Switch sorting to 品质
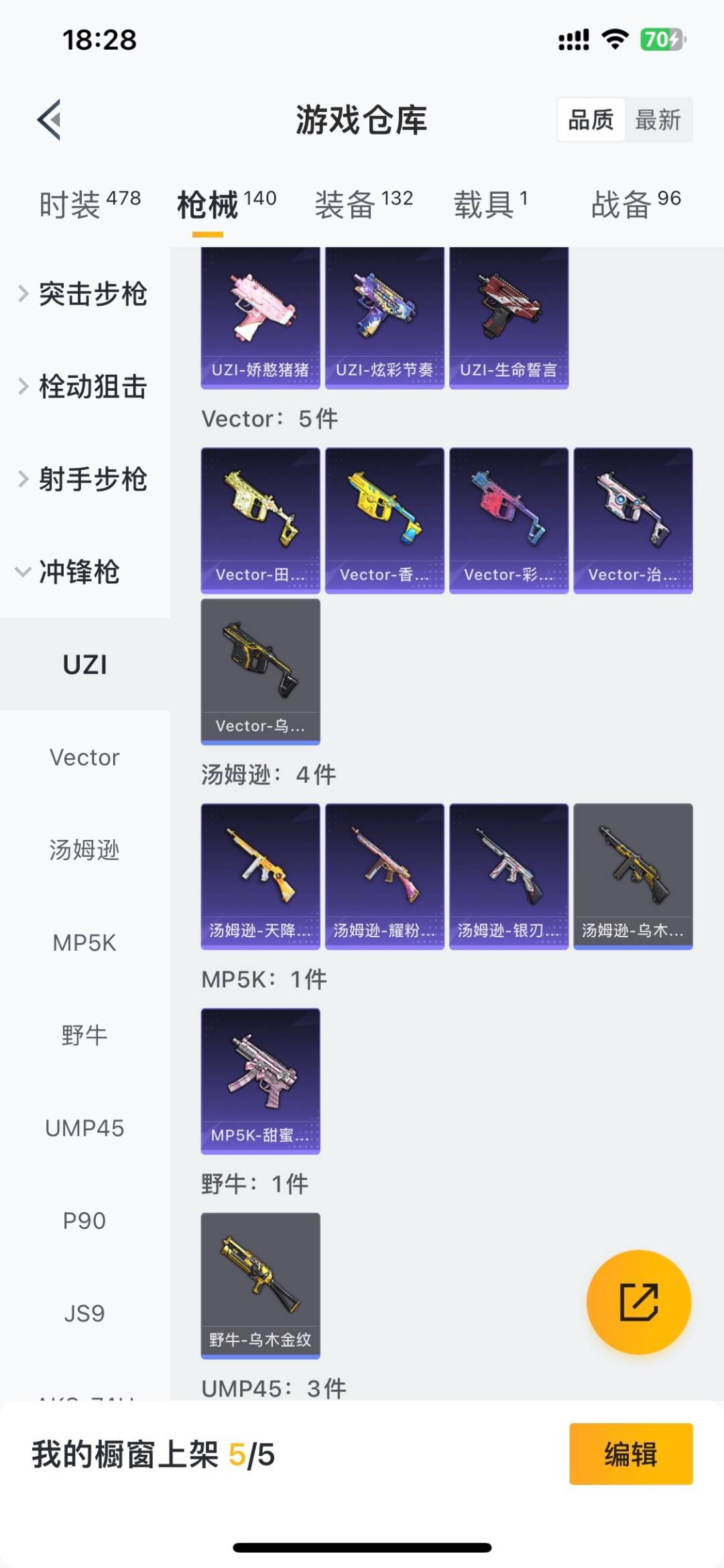This screenshot has height=1568, width=724. coord(590,121)
